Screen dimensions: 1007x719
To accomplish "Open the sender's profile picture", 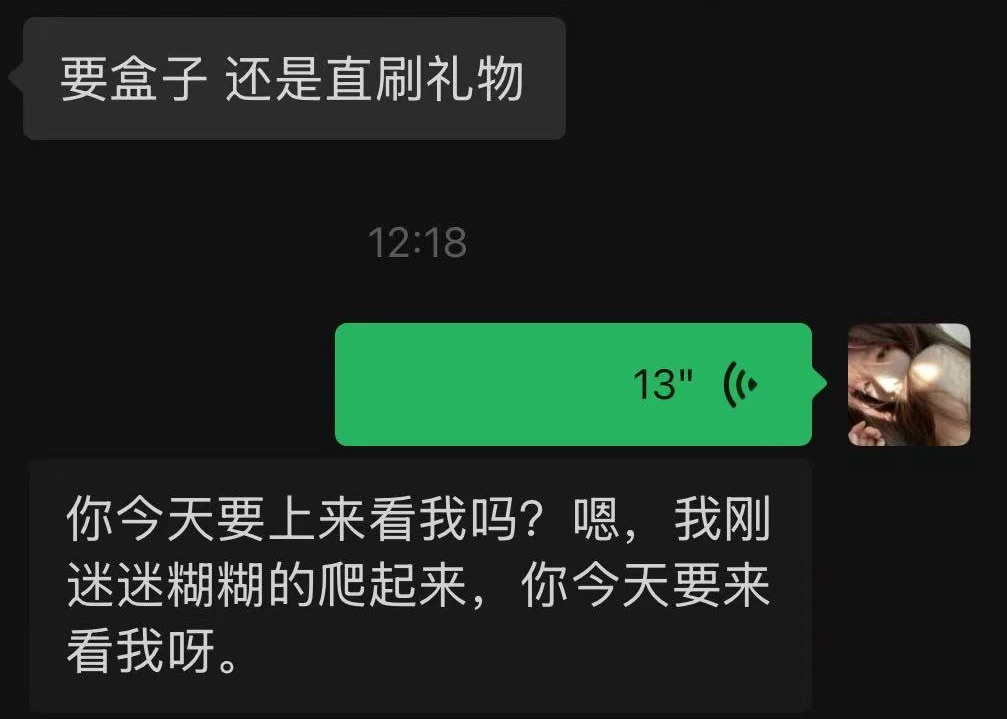I will coord(908,384).
